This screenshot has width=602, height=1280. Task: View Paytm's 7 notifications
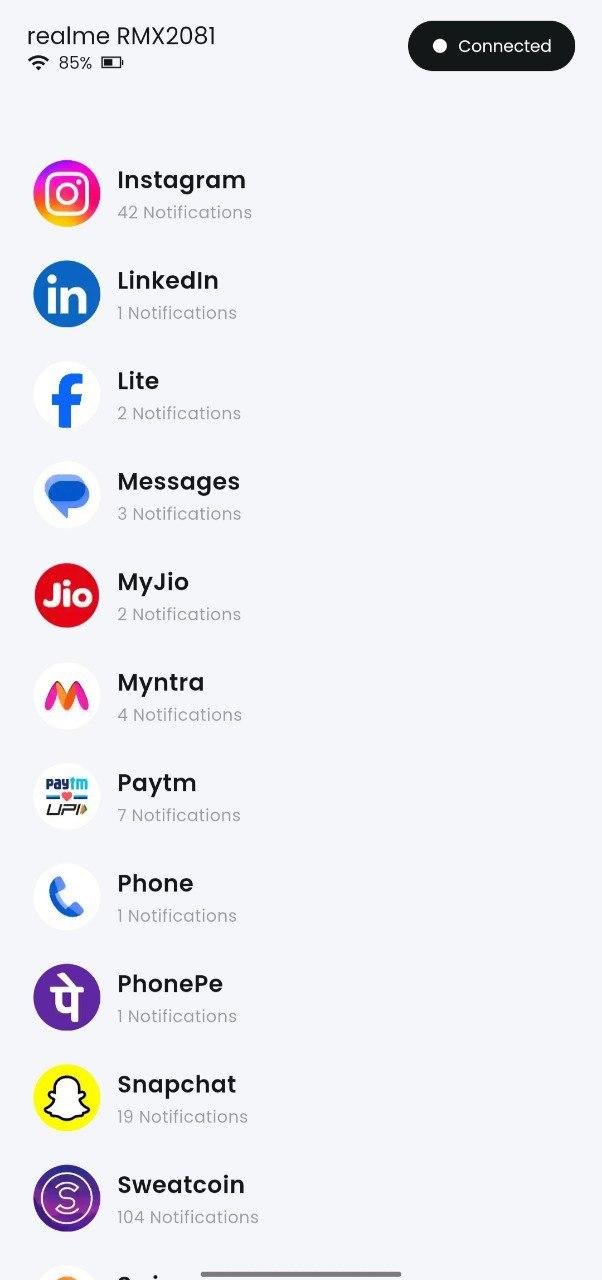(301, 797)
